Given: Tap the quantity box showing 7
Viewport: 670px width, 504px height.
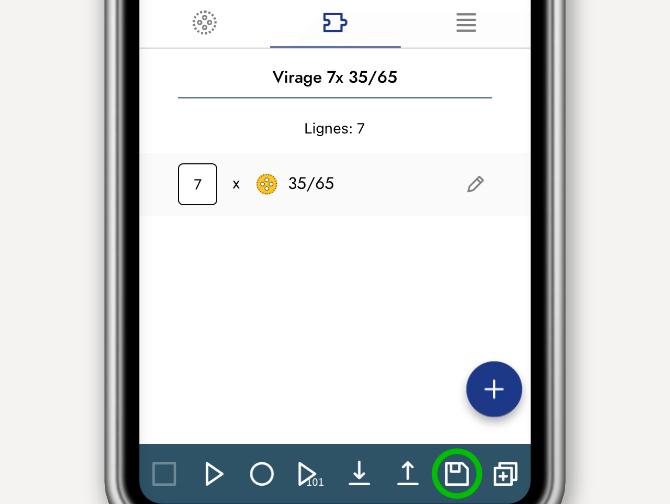Looking at the screenshot, I should click(x=197, y=184).
